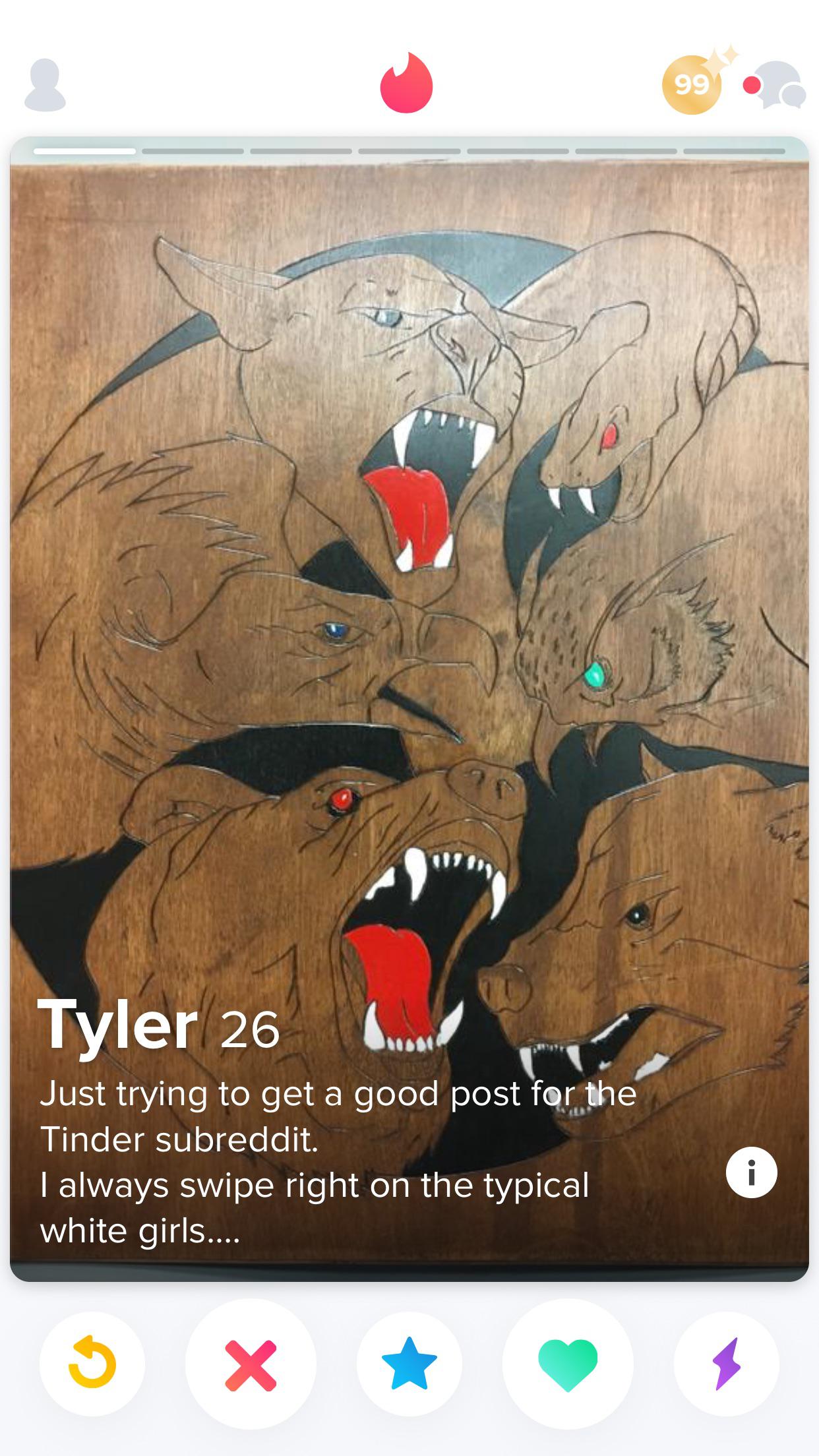819x1456 pixels.
Task: Pass on Tyler with the X button
Action: pyautogui.click(x=251, y=1363)
